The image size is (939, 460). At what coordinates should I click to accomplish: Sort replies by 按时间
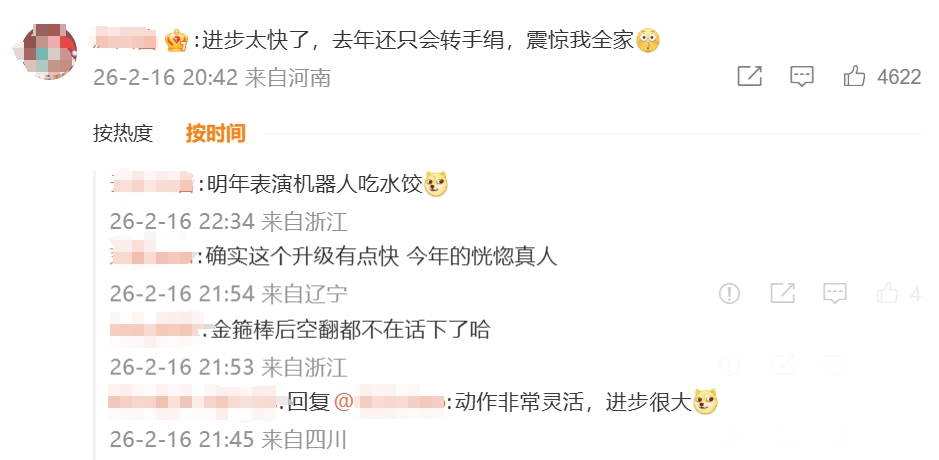[x=215, y=133]
